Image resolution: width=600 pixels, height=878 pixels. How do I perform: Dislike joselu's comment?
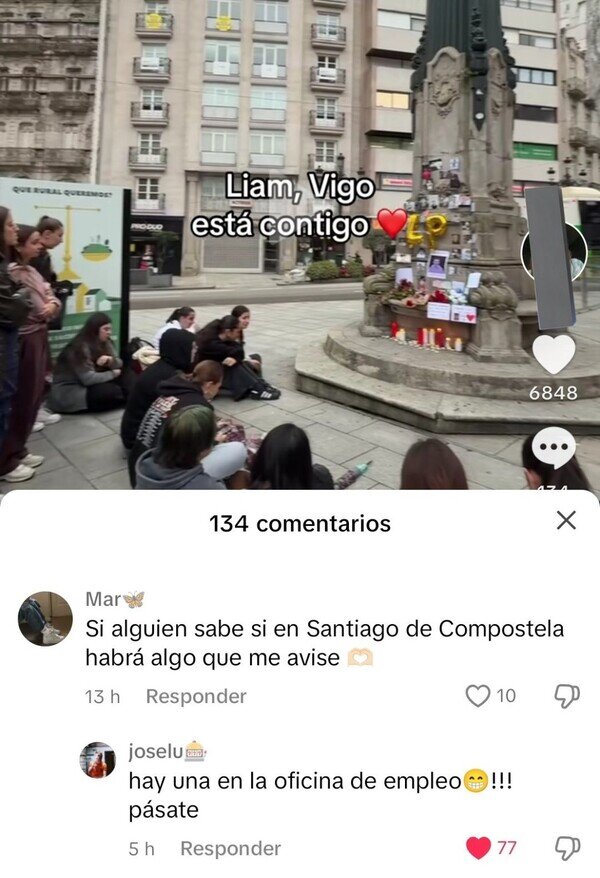point(566,848)
